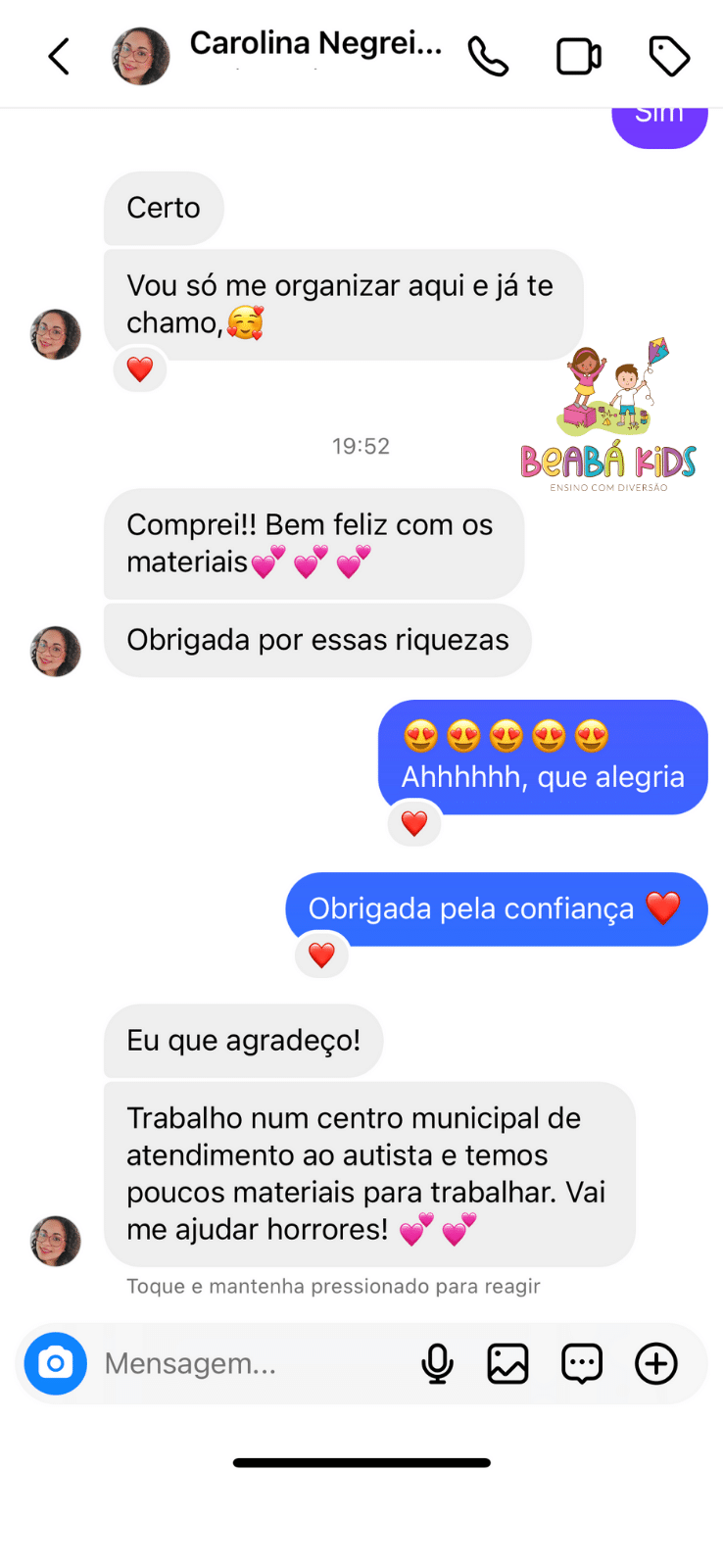This screenshot has width=723, height=1568.
Task: Open the label tag icon in the header
Action: coord(670,56)
